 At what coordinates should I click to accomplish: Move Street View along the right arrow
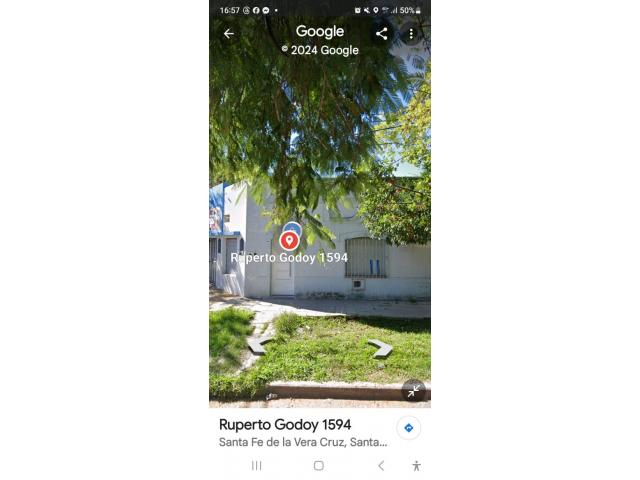(x=380, y=348)
